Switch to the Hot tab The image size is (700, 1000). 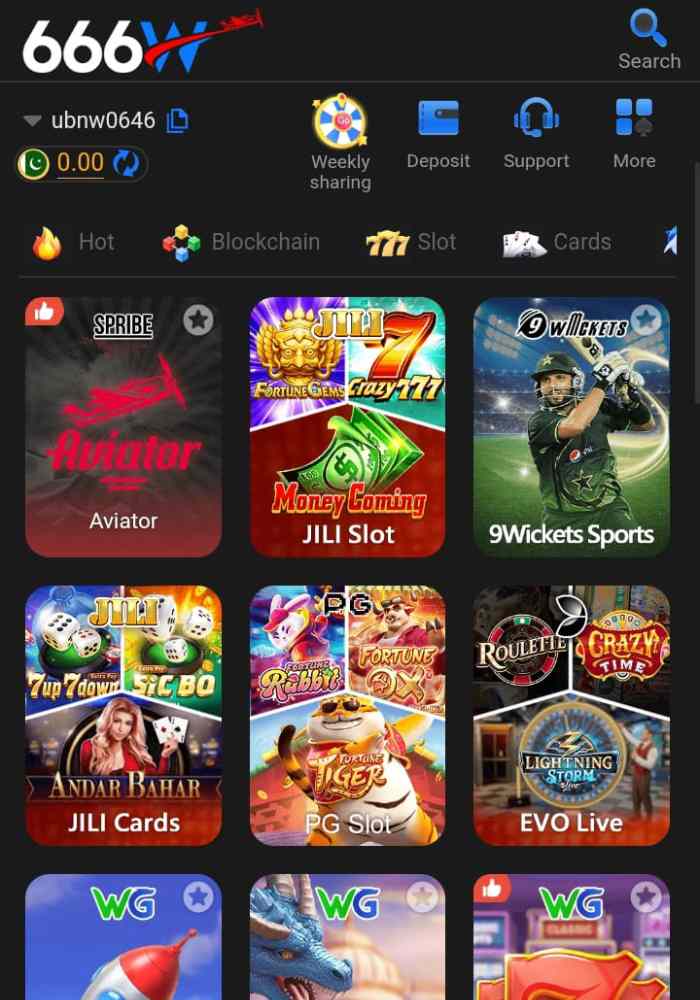[x=74, y=242]
